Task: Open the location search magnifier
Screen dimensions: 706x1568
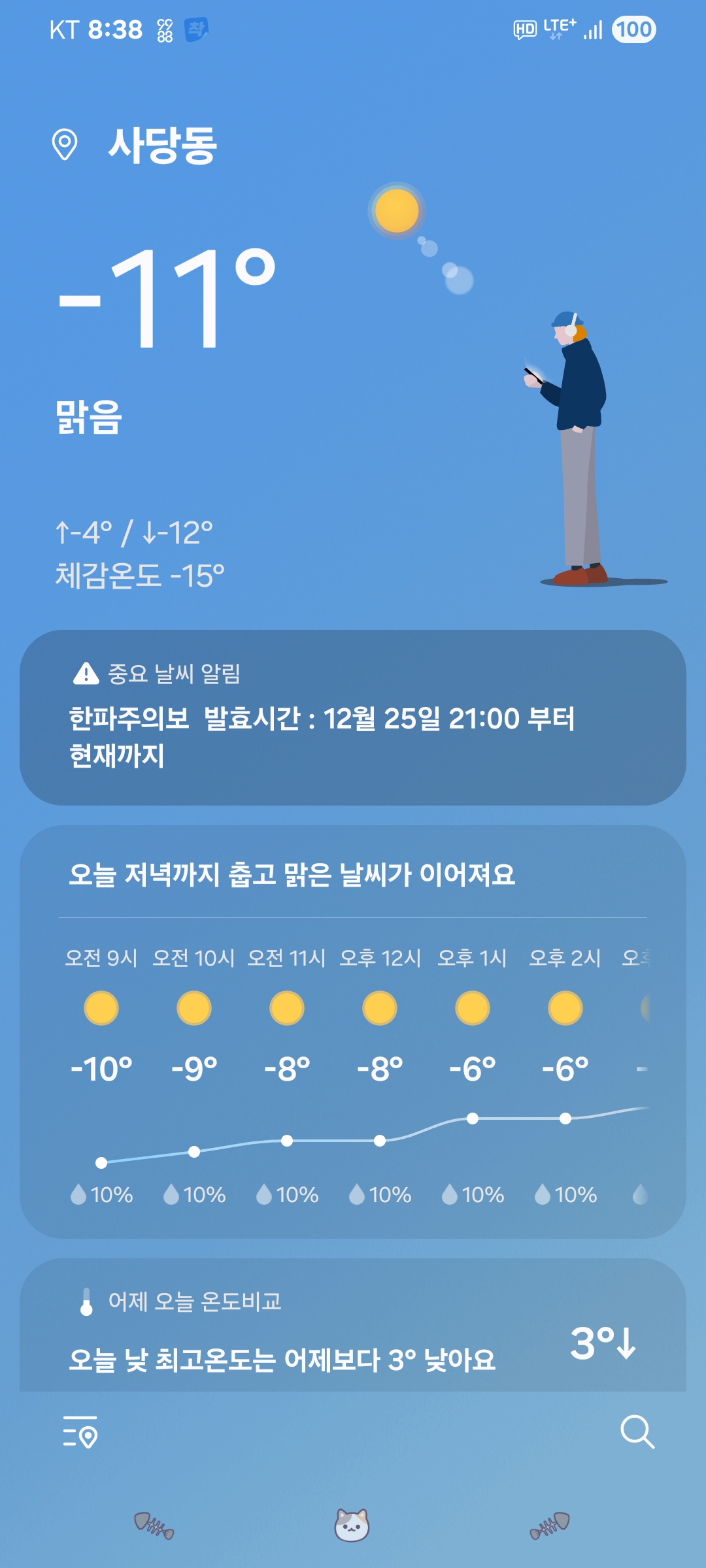Action: pos(637,1432)
